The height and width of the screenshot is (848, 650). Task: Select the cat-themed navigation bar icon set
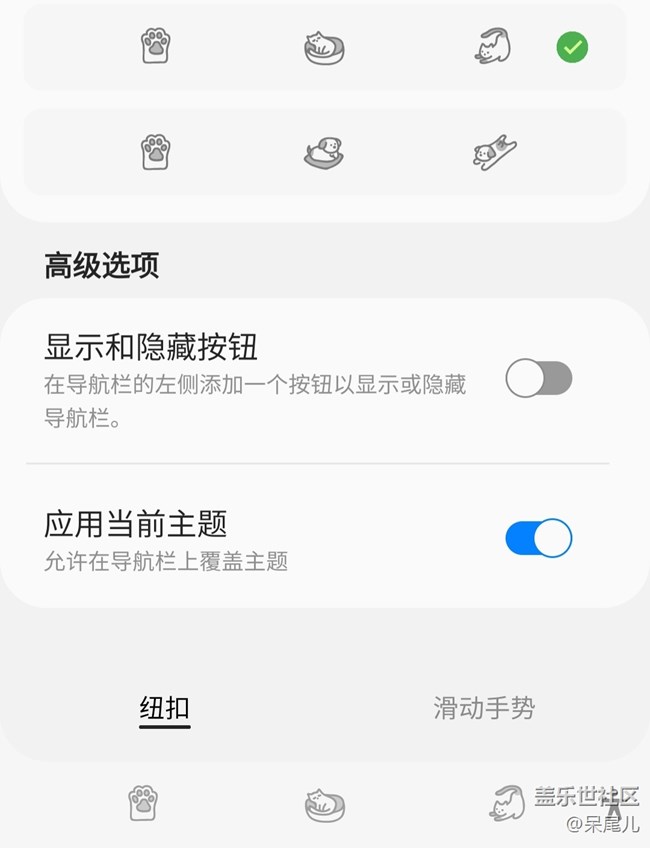pos(324,47)
